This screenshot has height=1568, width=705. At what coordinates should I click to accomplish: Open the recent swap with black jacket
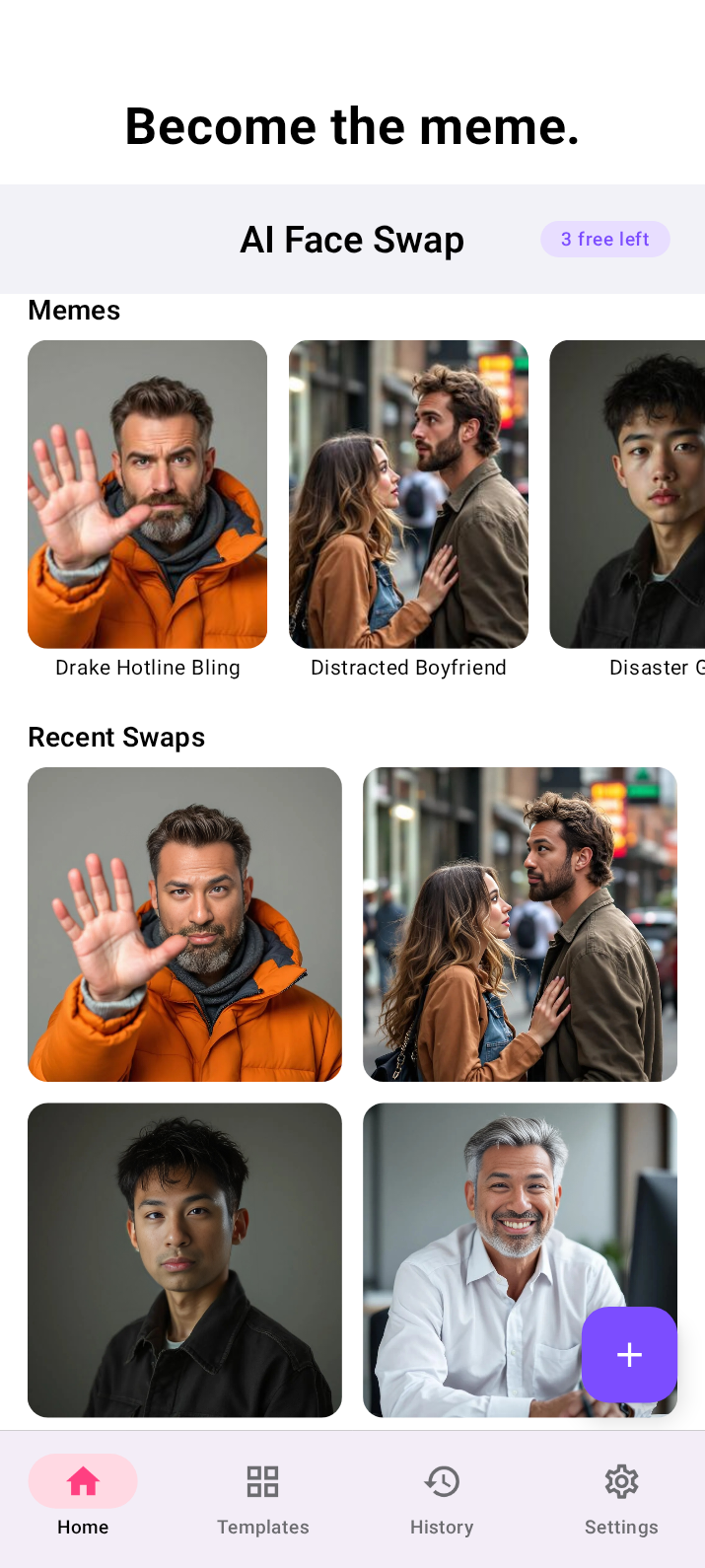point(184,1259)
